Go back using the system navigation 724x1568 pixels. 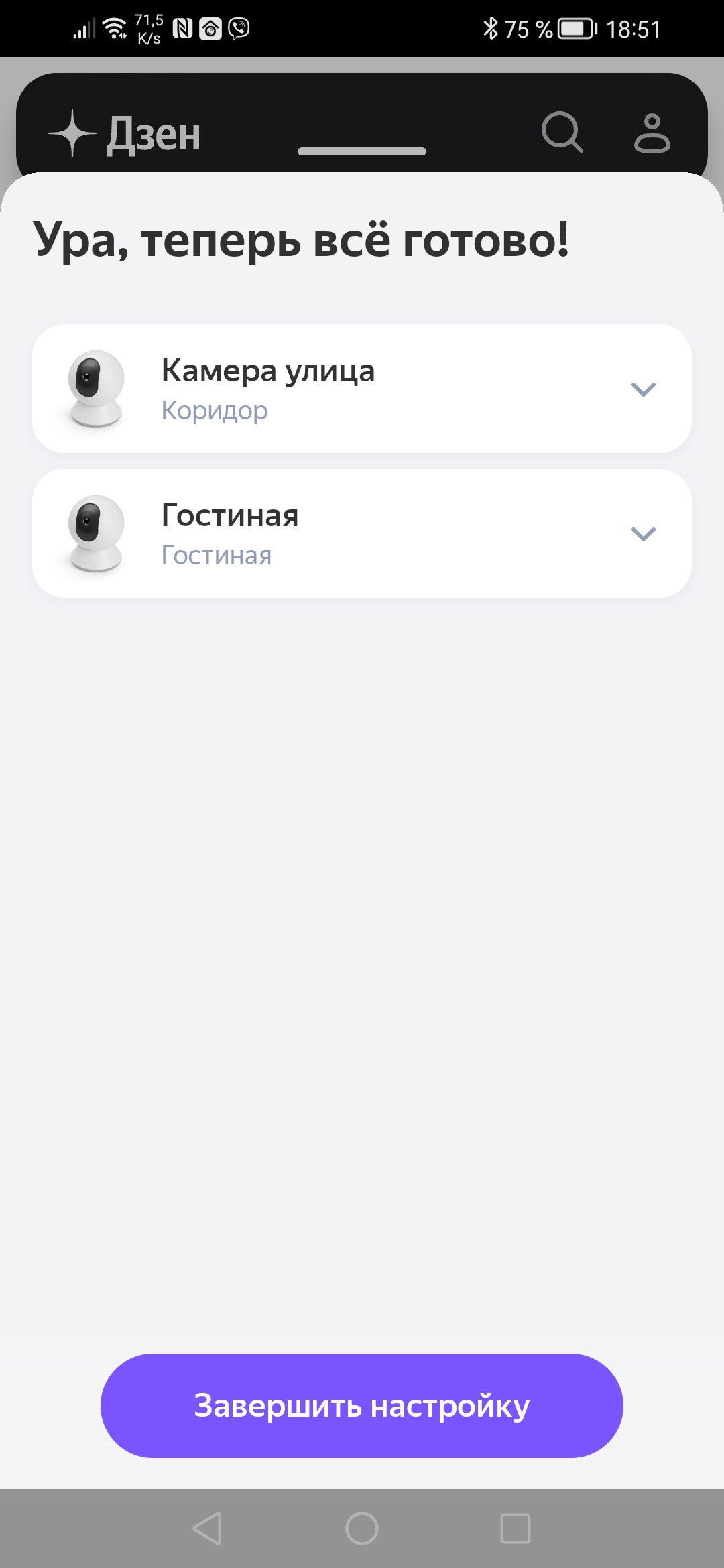click(207, 1528)
